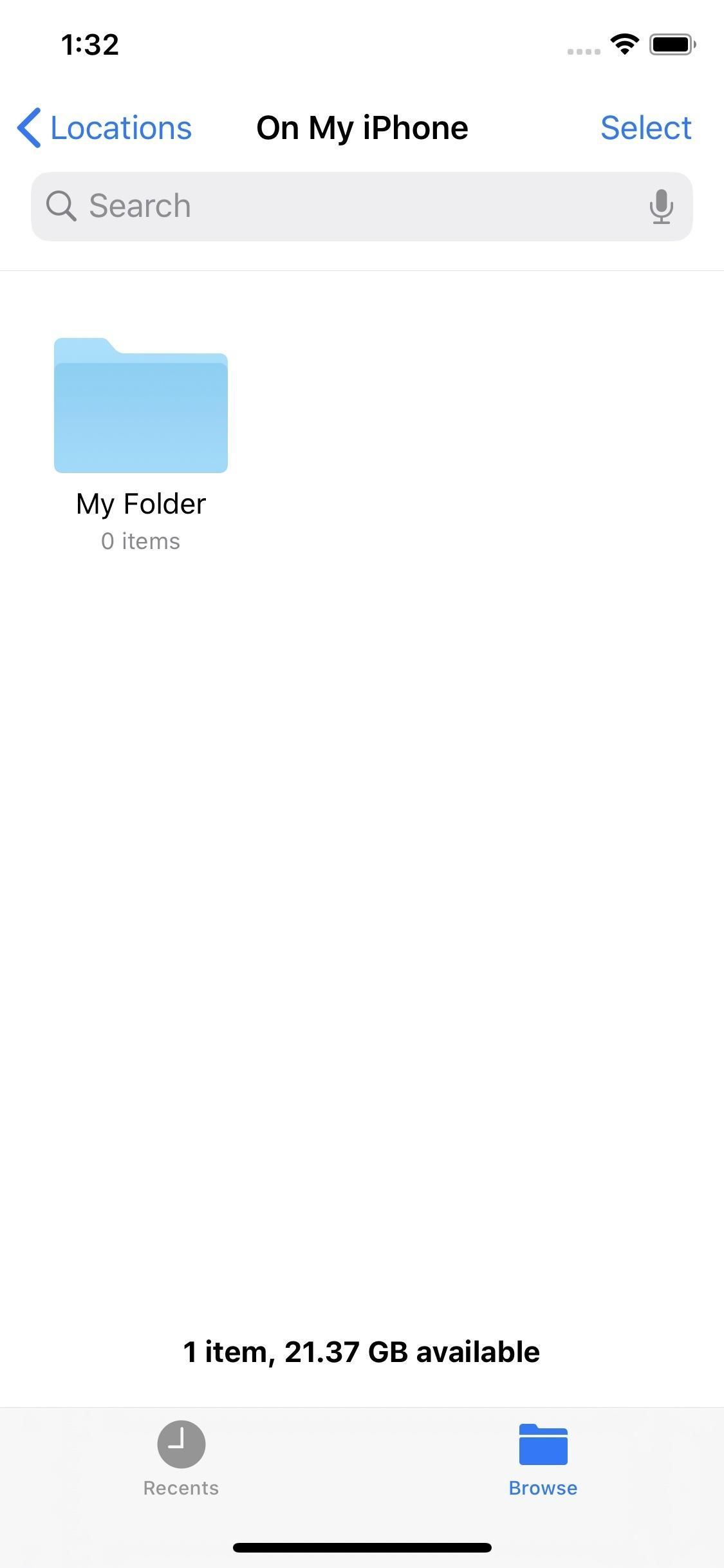The height and width of the screenshot is (1568, 724).
Task: Go back to Locations
Action: [105, 128]
